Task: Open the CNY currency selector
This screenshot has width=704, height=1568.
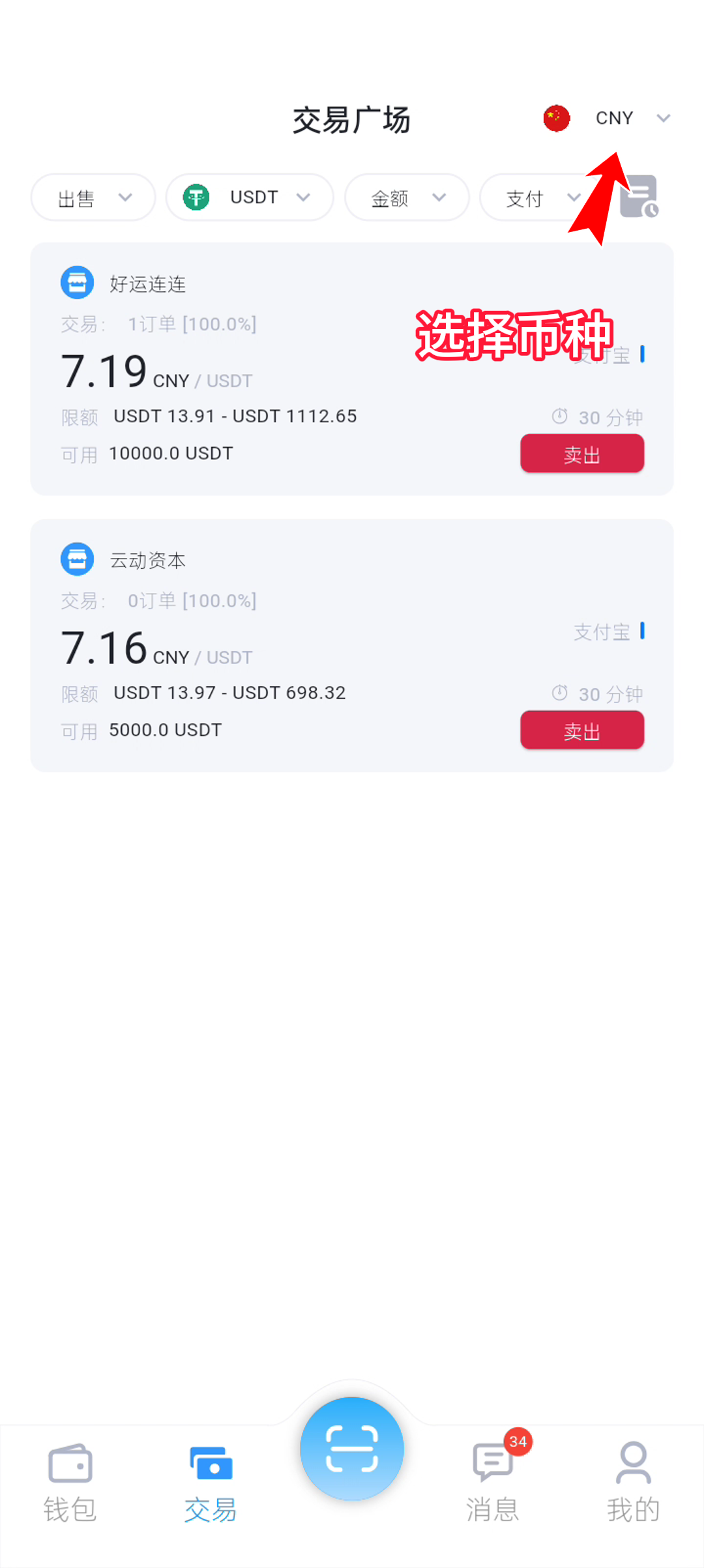Action: point(613,119)
